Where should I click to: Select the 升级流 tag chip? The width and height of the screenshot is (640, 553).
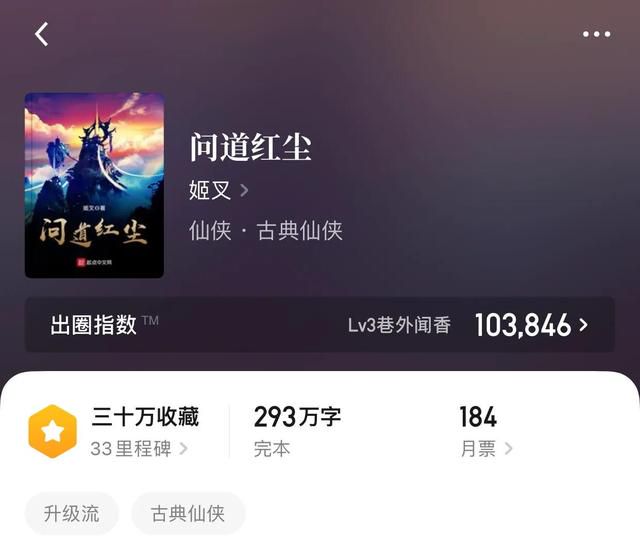coord(72,514)
